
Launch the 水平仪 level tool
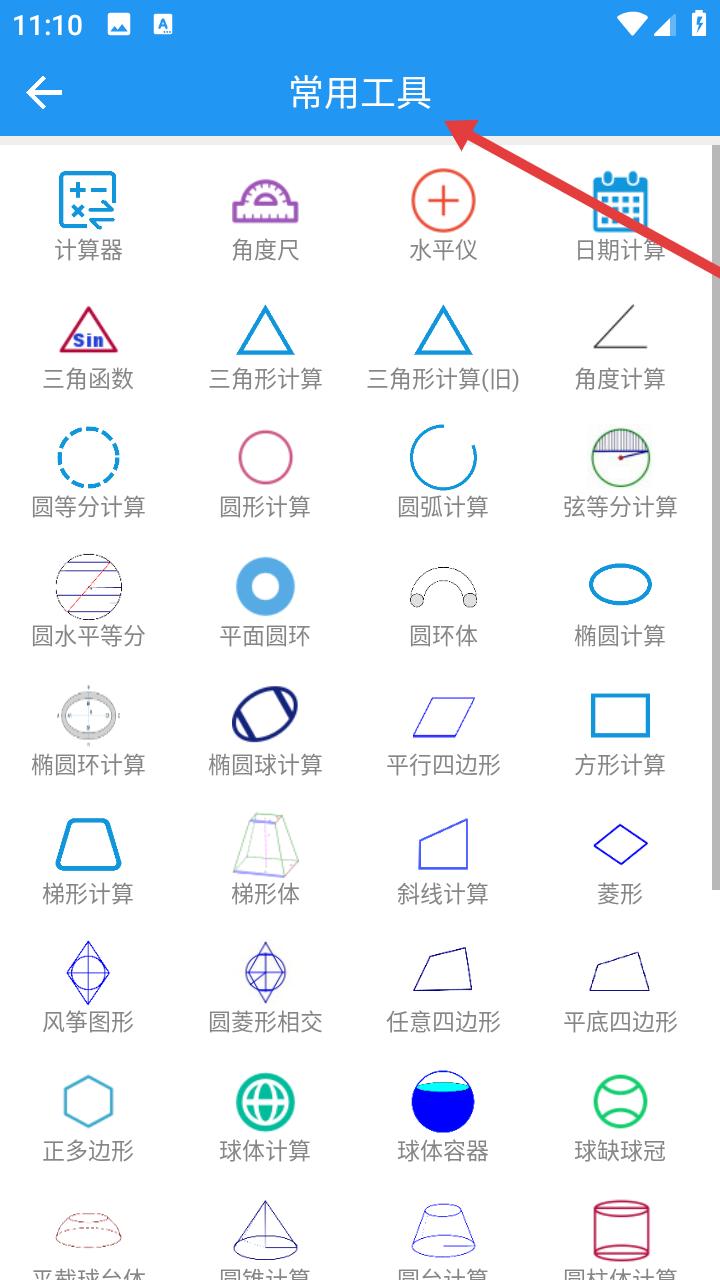point(443,215)
